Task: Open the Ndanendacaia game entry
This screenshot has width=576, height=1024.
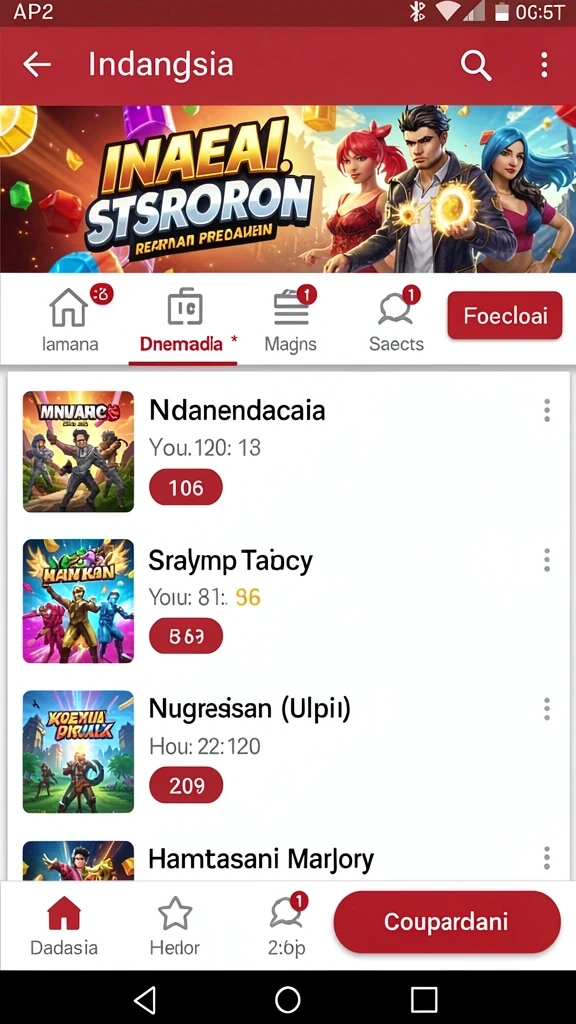Action: click(x=274, y=451)
